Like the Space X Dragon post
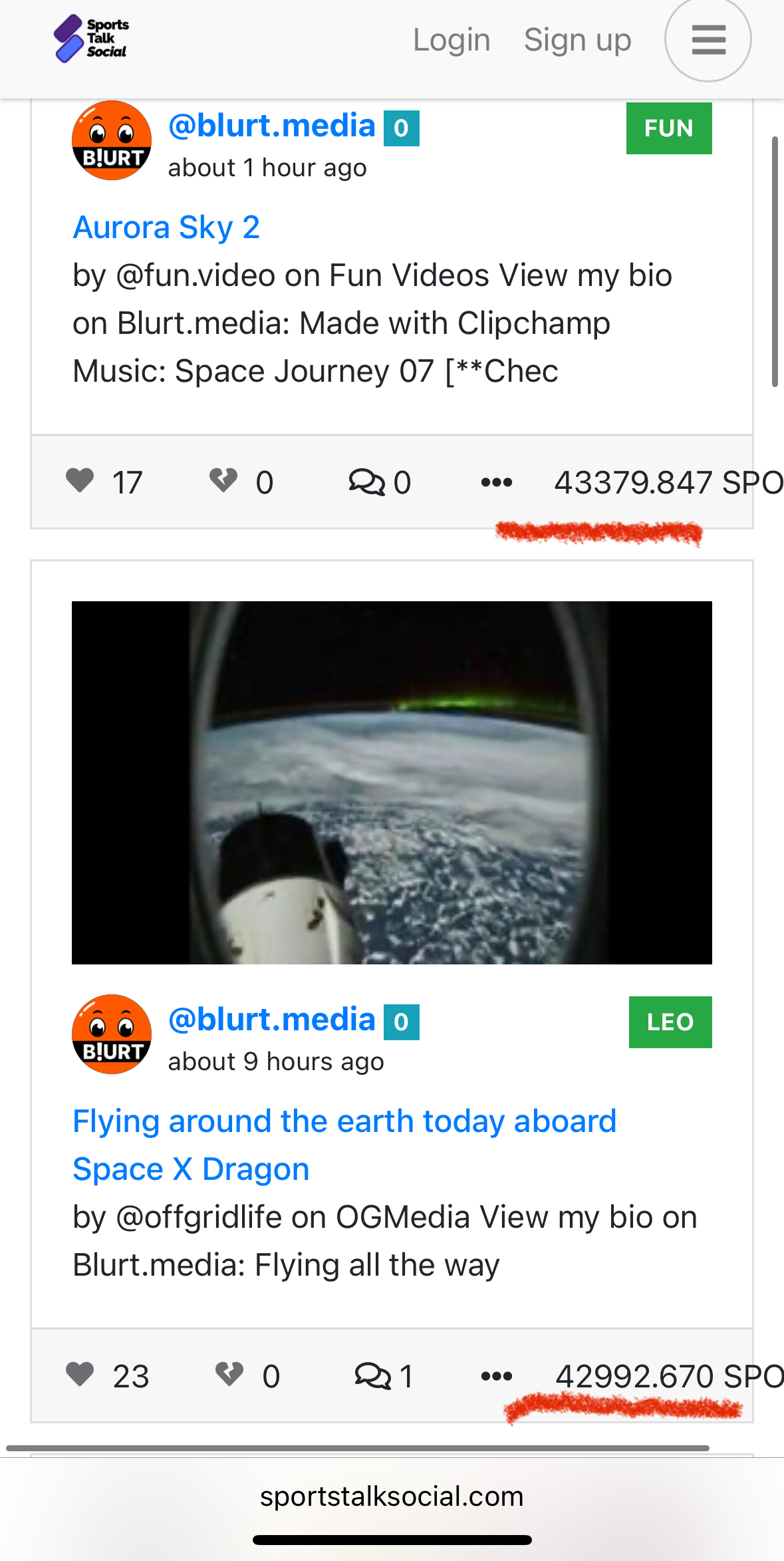Image resolution: width=784 pixels, height=1561 pixels. point(80,1375)
